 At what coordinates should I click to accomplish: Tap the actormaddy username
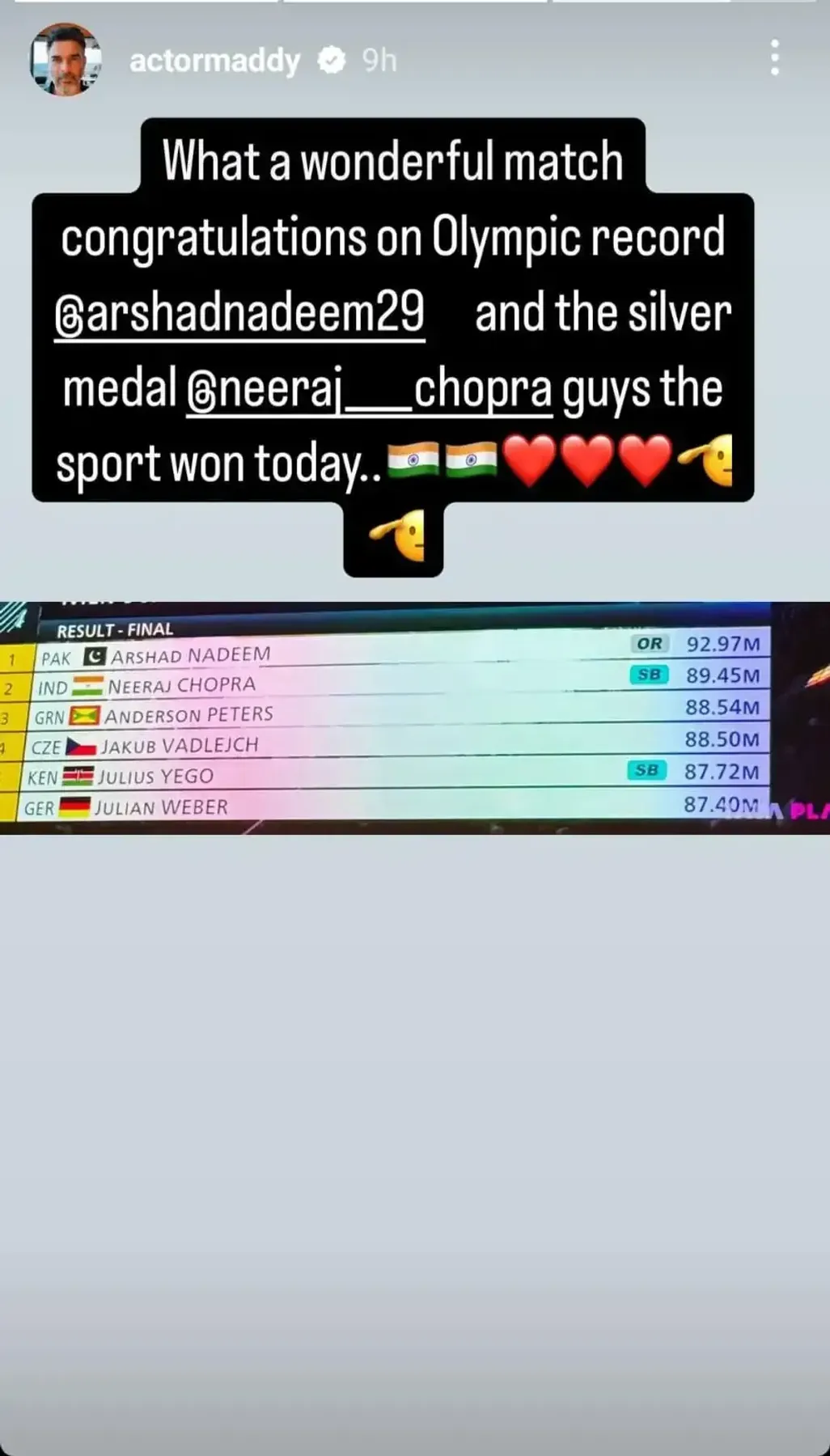point(214,61)
